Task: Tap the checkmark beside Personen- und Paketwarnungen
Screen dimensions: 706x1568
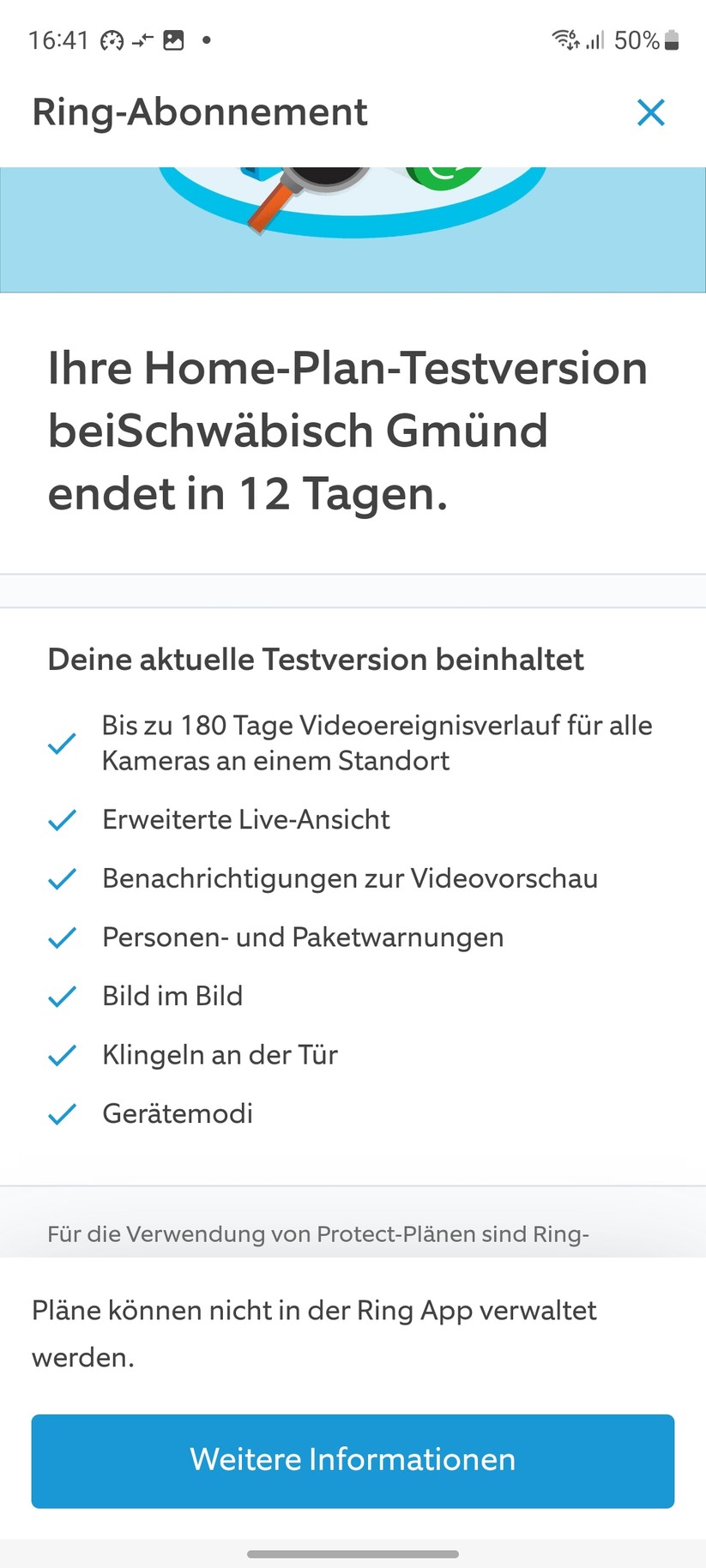Action: point(61,938)
